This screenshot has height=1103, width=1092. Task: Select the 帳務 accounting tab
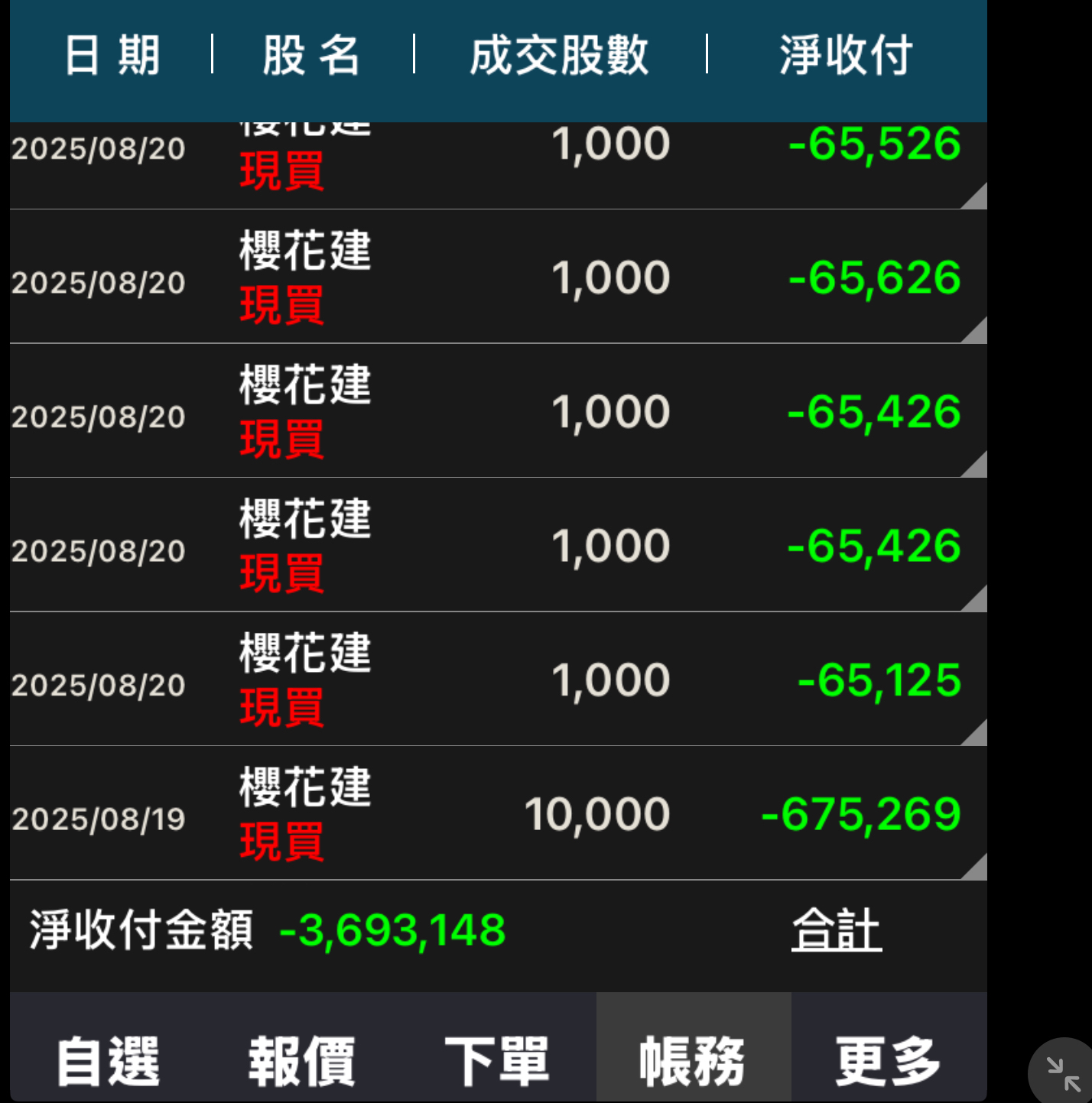point(694,1060)
